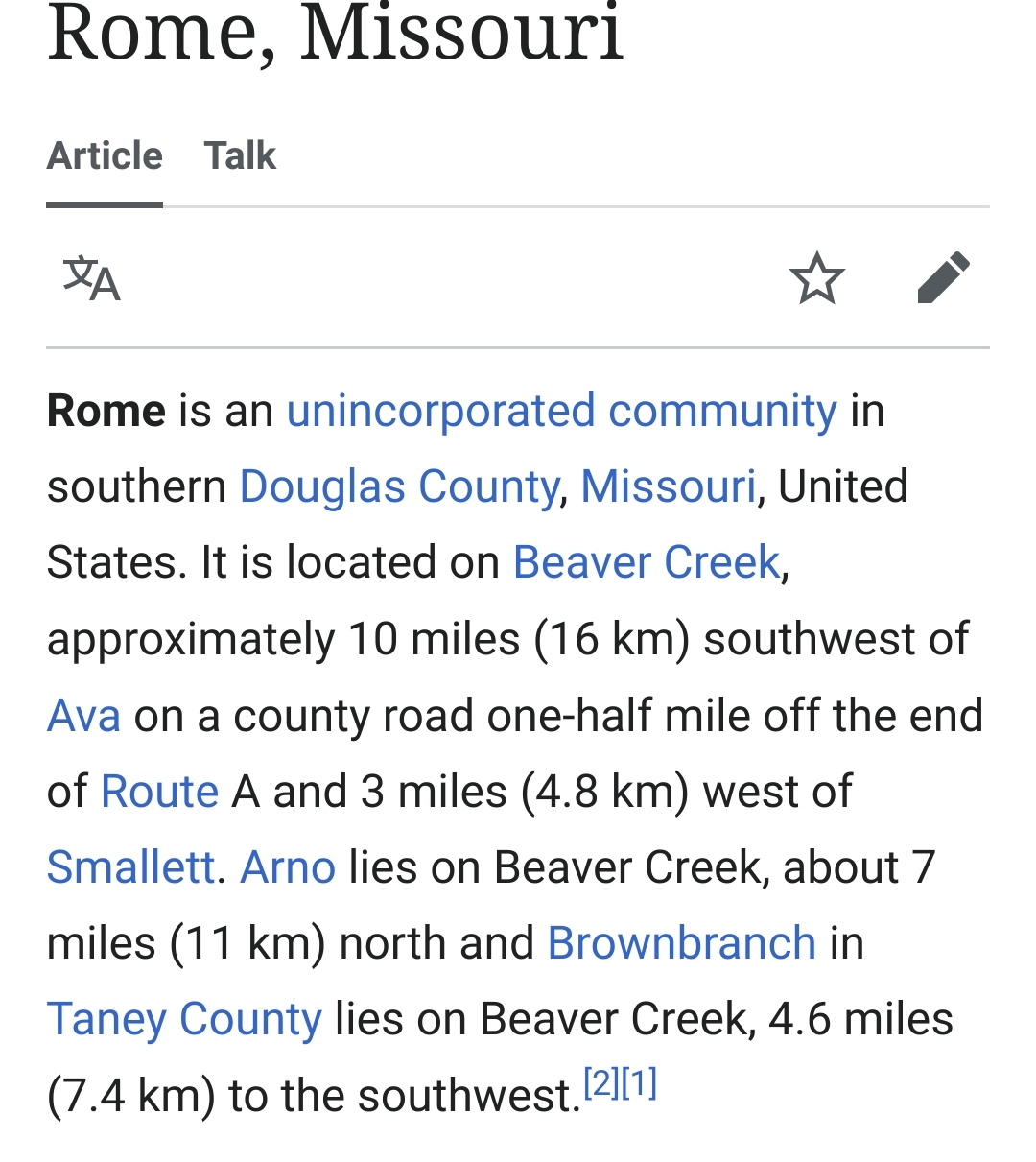Screen dimensions: 1036x1162
Task: Open the Arno link
Action: click(x=288, y=867)
